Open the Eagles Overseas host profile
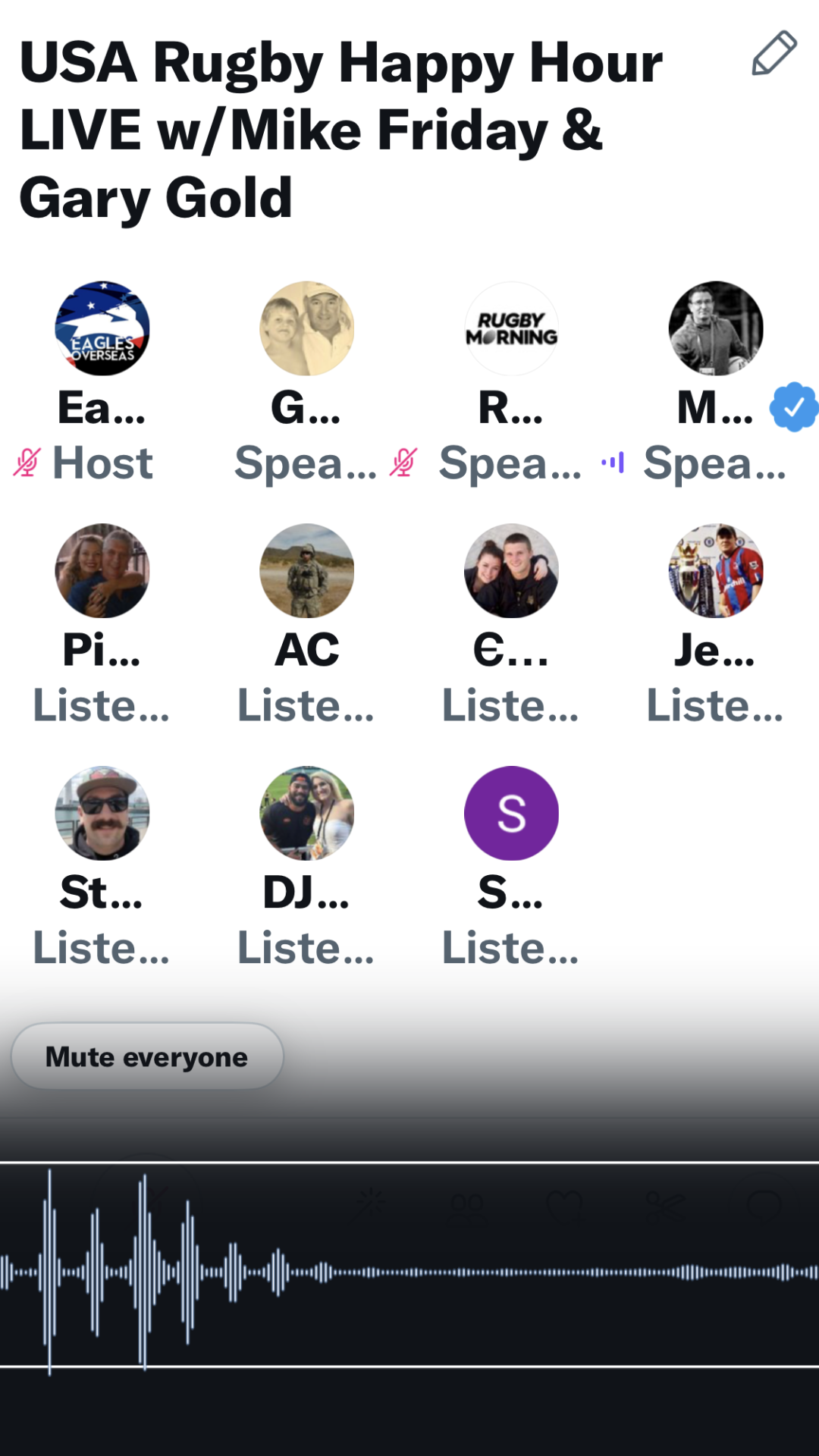This screenshot has height=1456, width=819. [x=102, y=328]
